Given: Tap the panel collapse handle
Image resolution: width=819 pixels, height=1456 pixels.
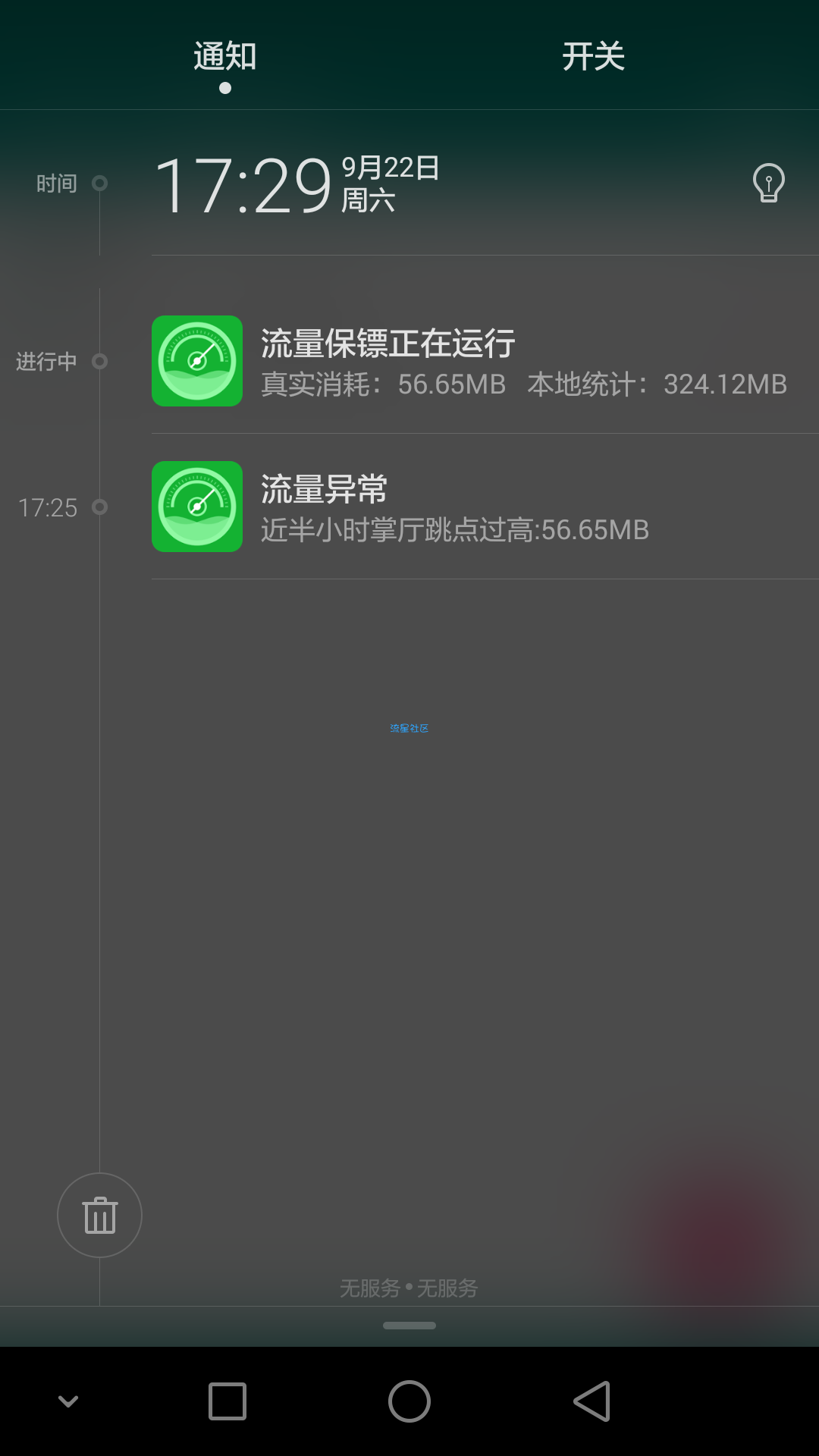Looking at the screenshot, I should coord(409,1326).
